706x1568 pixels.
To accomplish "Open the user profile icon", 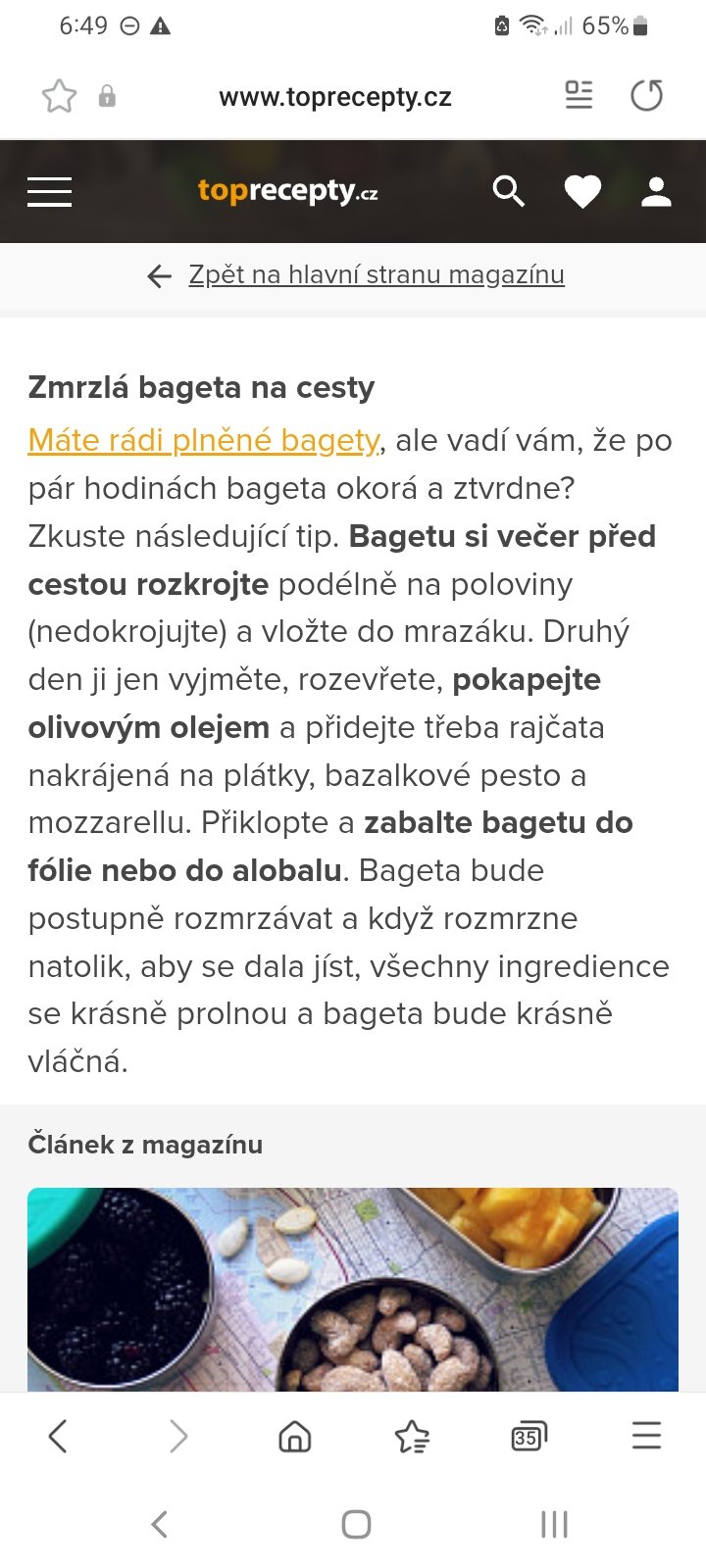I will pyautogui.click(x=656, y=191).
